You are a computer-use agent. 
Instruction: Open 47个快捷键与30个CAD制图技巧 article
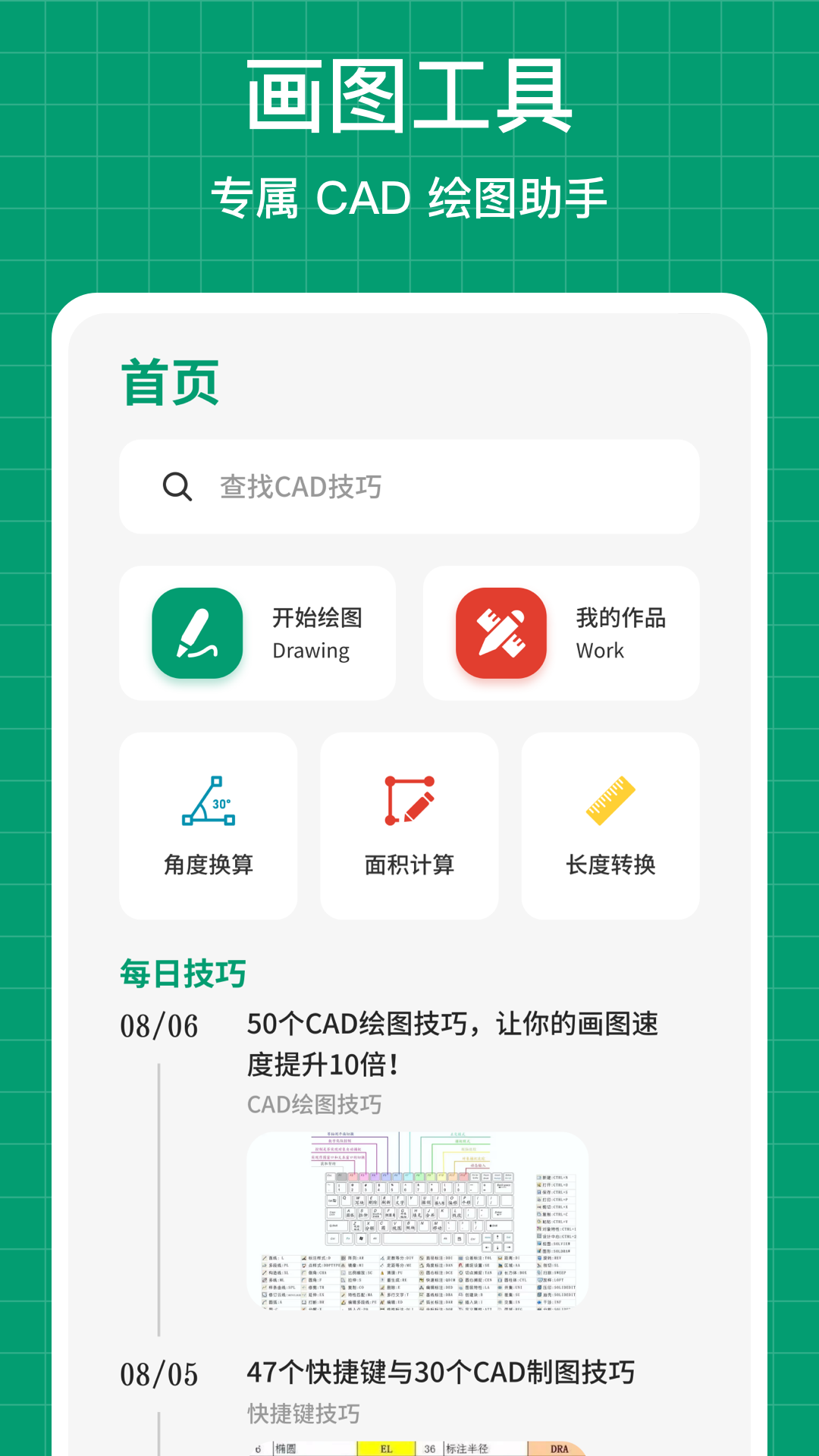[442, 1373]
